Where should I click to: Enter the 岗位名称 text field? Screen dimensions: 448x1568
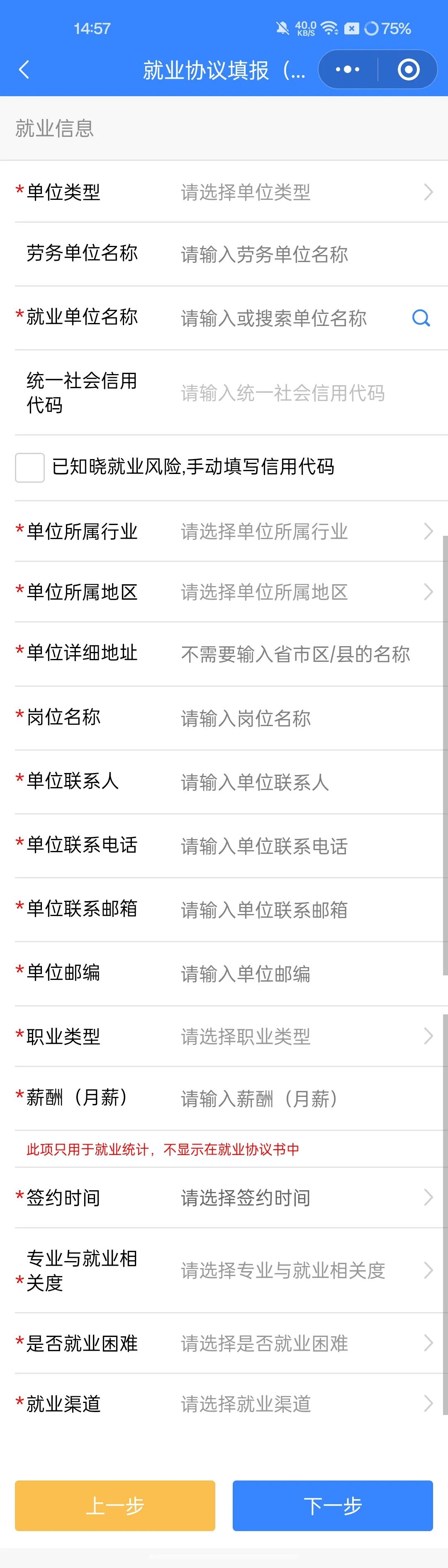click(304, 718)
